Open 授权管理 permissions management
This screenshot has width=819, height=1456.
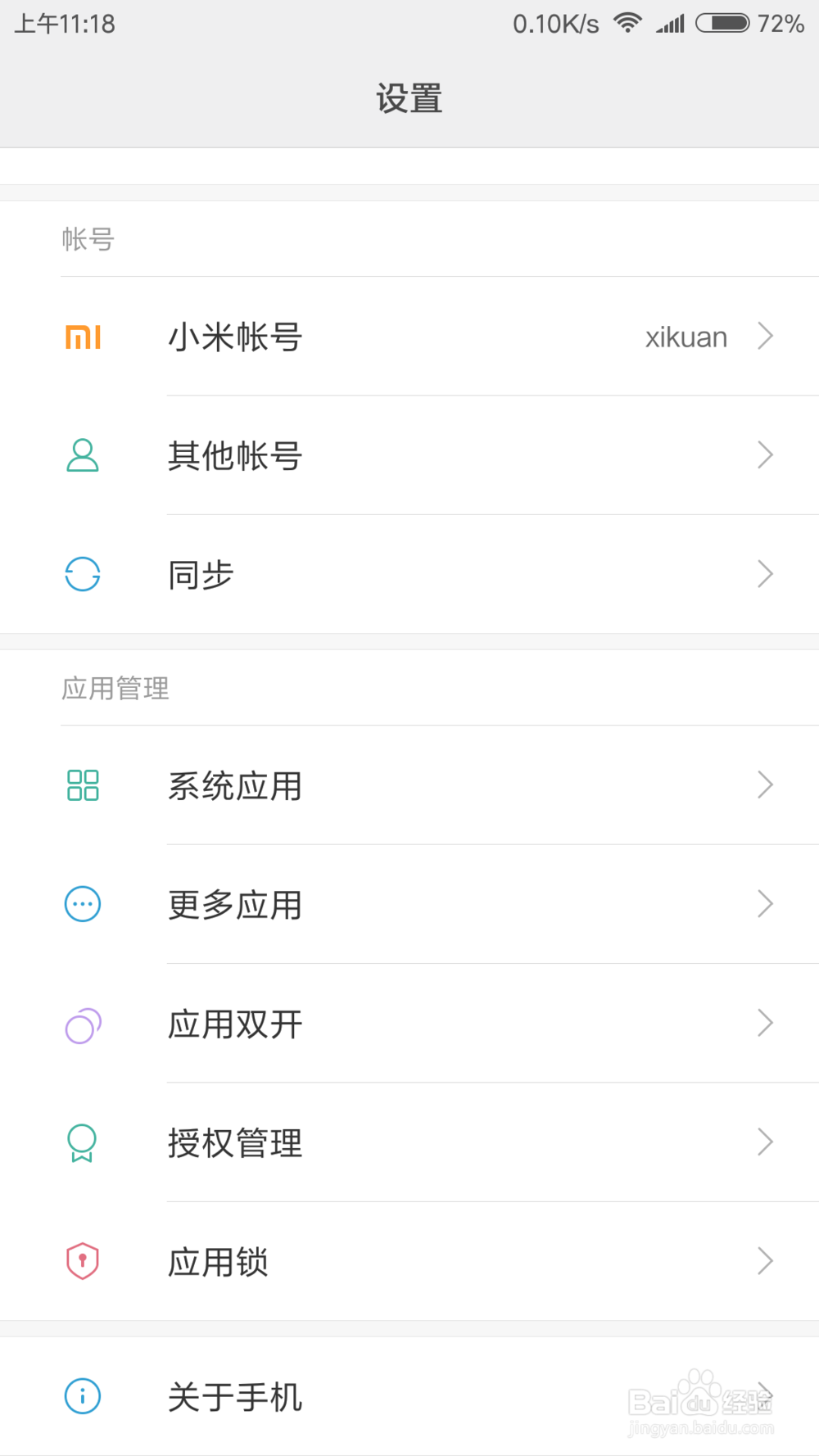[x=409, y=1142]
